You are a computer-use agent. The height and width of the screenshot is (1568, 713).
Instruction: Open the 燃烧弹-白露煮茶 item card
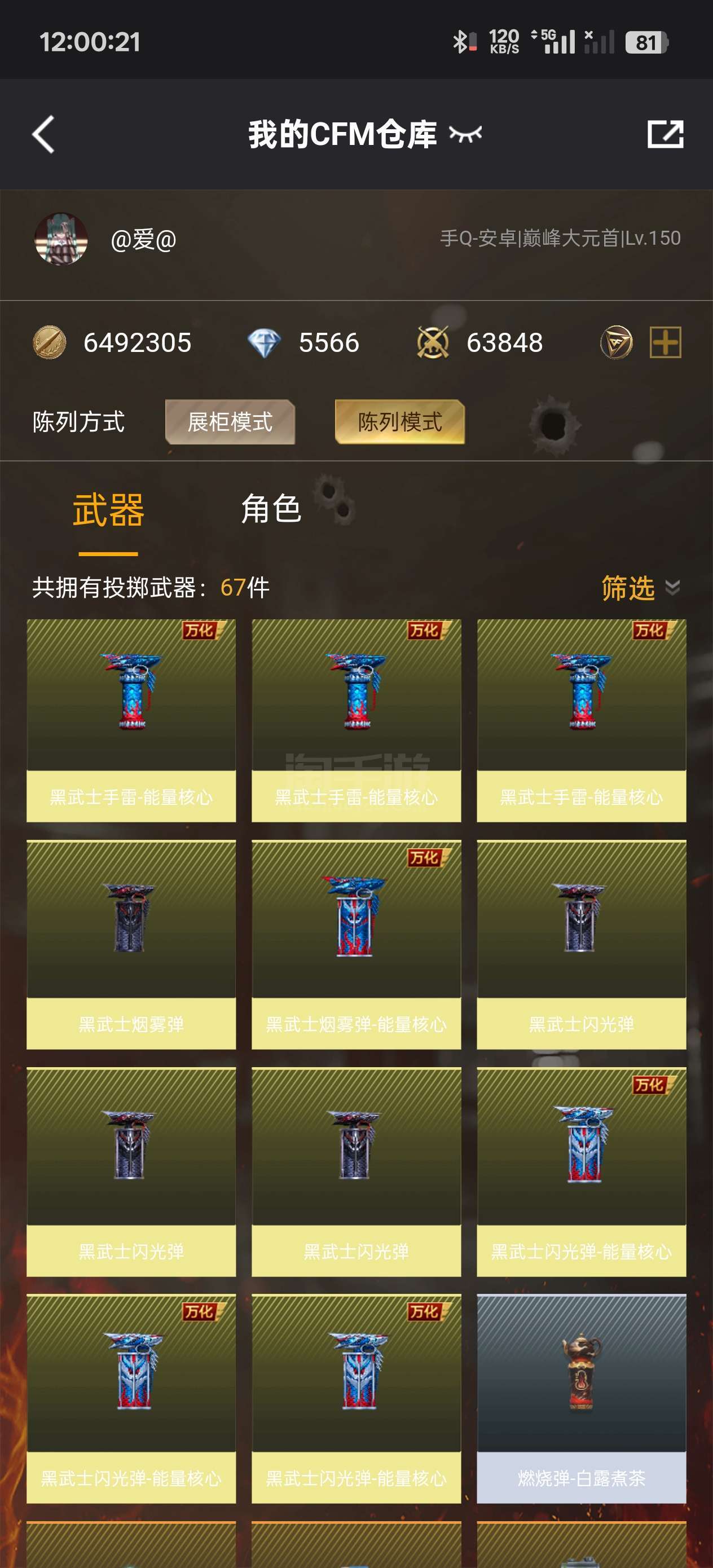pyautogui.click(x=582, y=1399)
